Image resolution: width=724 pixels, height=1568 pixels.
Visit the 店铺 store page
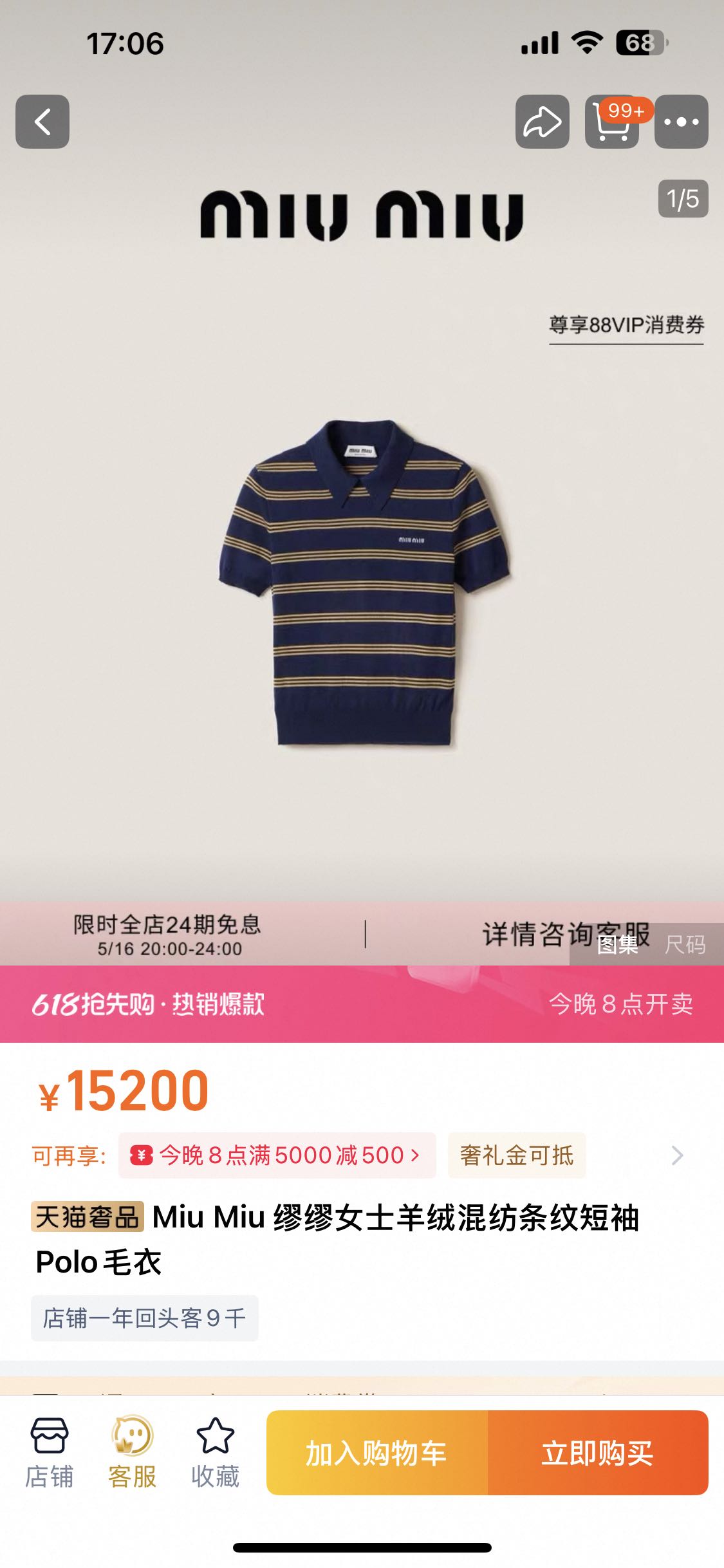[49, 1454]
